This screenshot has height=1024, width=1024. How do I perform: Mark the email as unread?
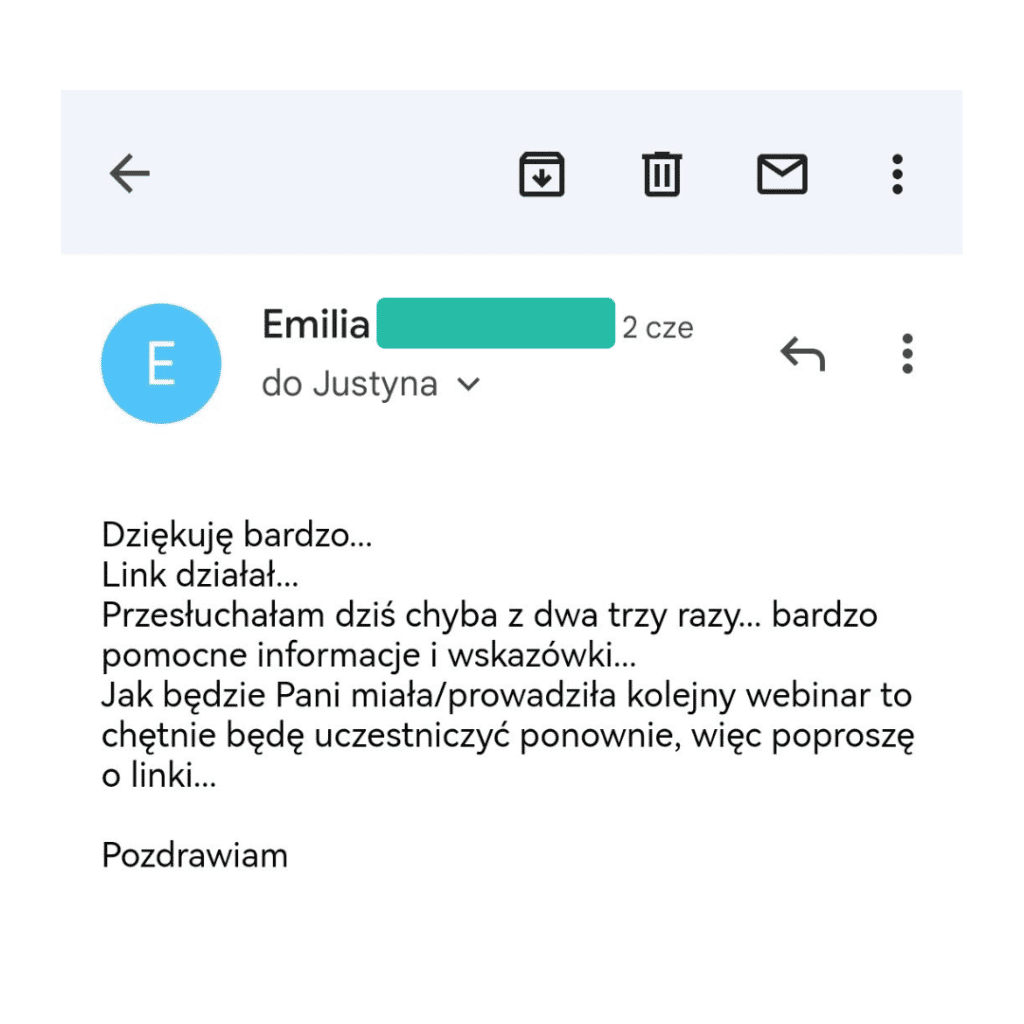tap(782, 175)
